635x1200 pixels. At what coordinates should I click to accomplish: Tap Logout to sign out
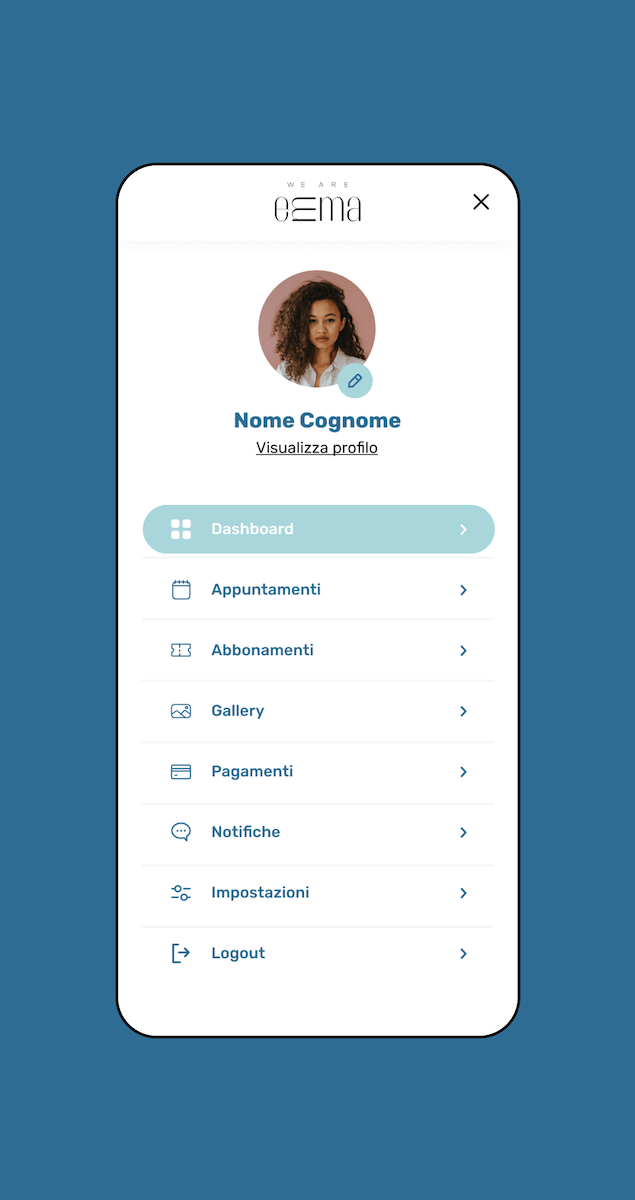coord(318,953)
